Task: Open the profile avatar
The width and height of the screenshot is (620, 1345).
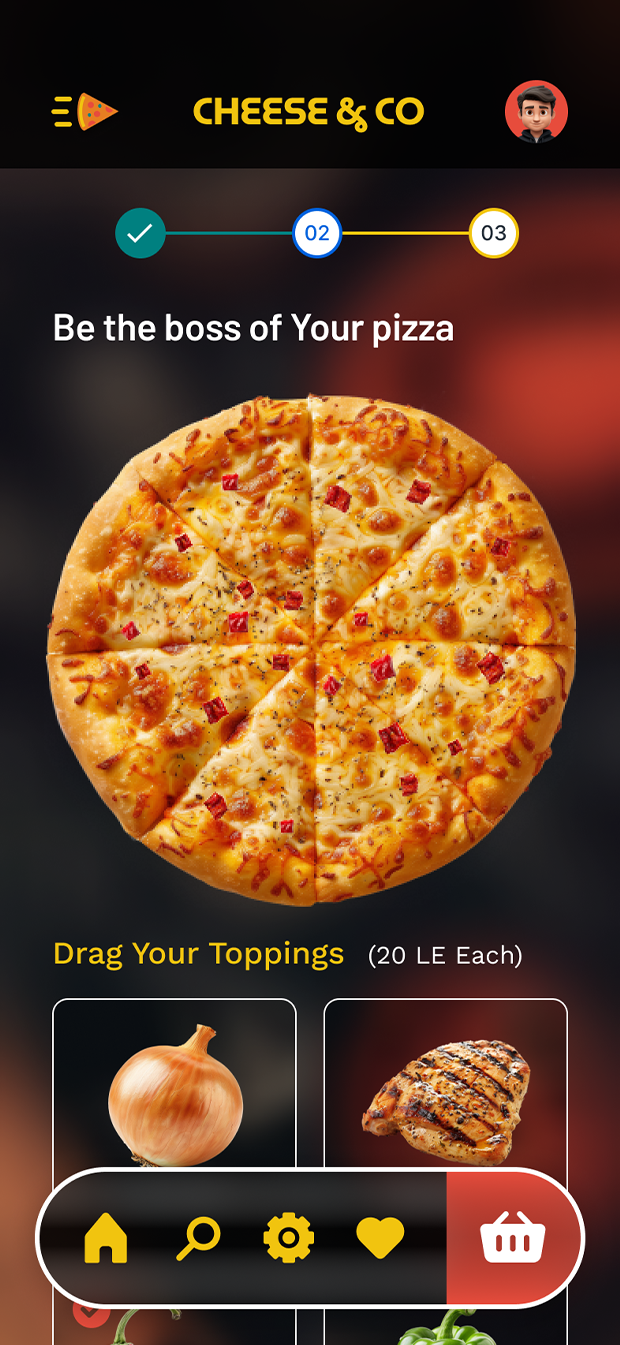Action: coord(536,112)
